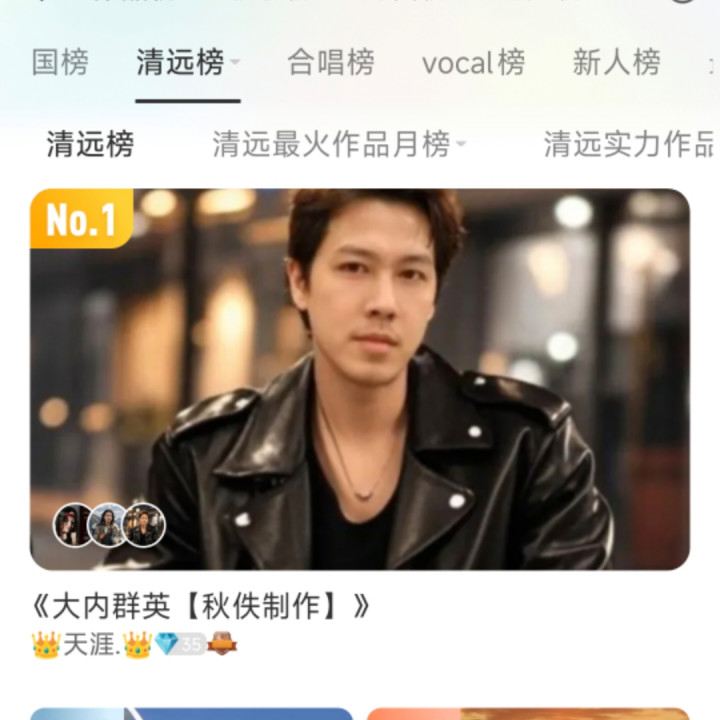Image resolution: width=720 pixels, height=720 pixels.
Task: Open the song 《大内群英【秋佚制作】》
Action: pos(202,606)
